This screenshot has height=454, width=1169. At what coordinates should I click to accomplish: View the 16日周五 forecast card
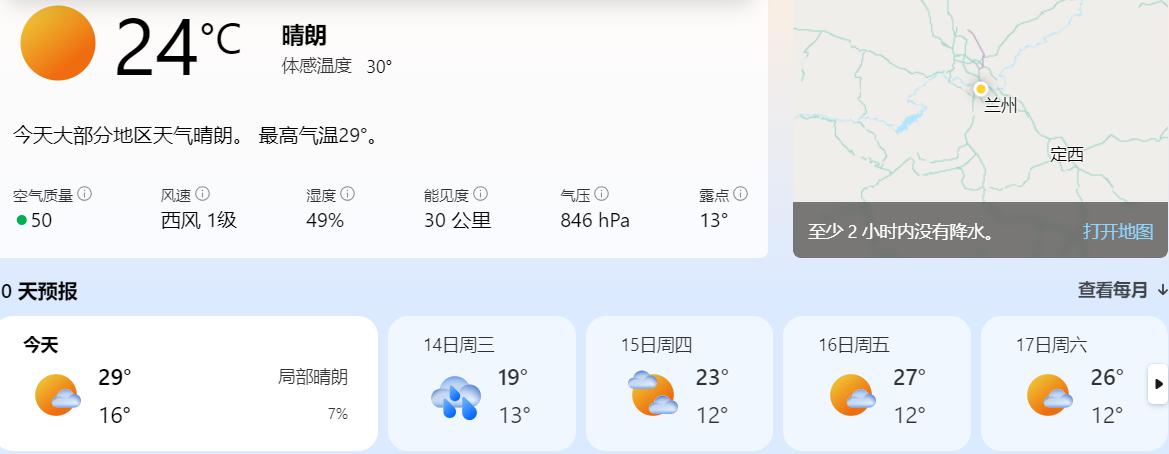tap(876, 383)
